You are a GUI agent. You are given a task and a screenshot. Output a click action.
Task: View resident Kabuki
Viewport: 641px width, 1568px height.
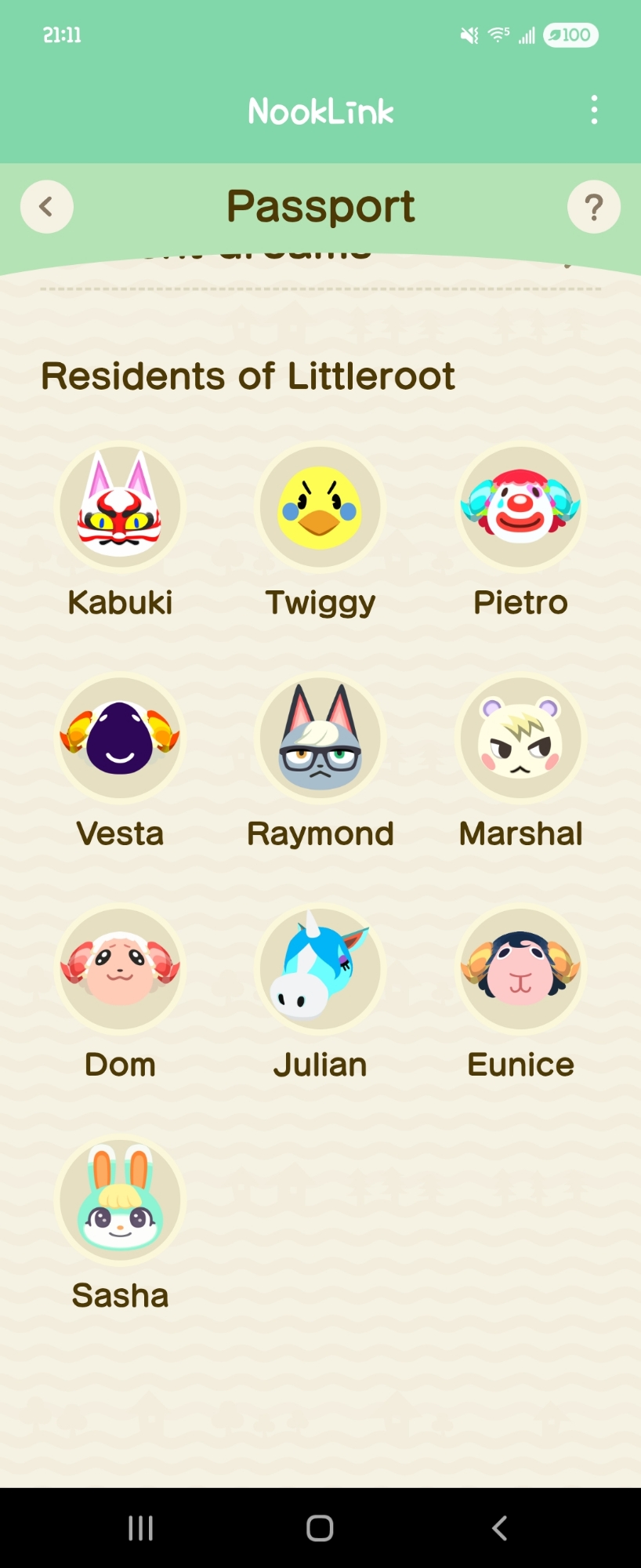[x=120, y=507]
